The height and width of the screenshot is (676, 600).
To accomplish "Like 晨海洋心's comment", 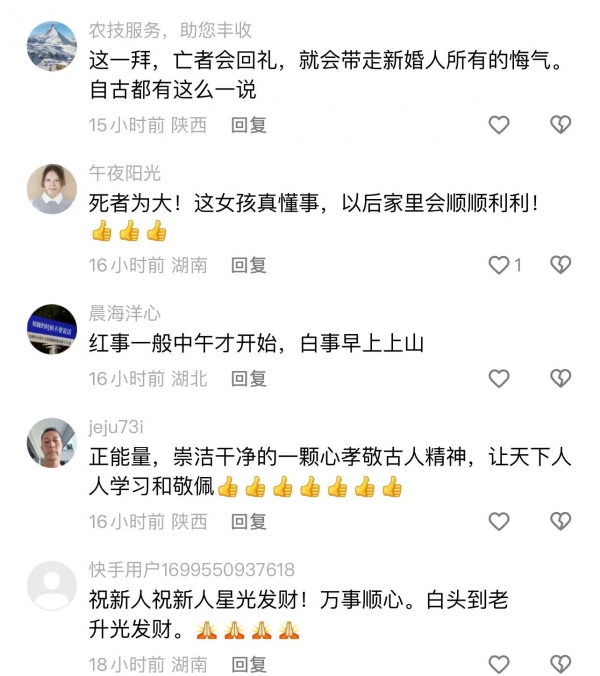I will point(498,378).
